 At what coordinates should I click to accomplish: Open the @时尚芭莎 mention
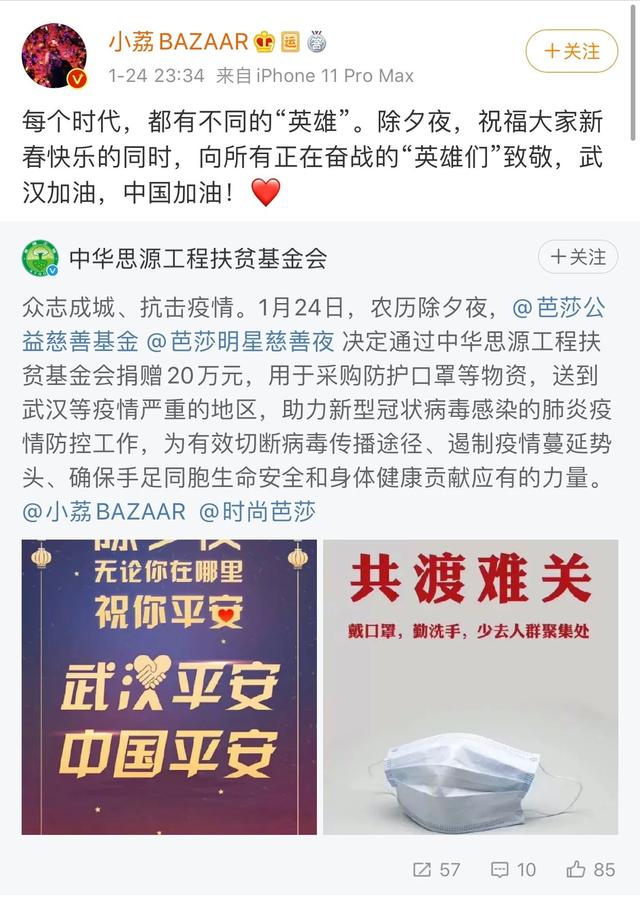click(x=257, y=512)
